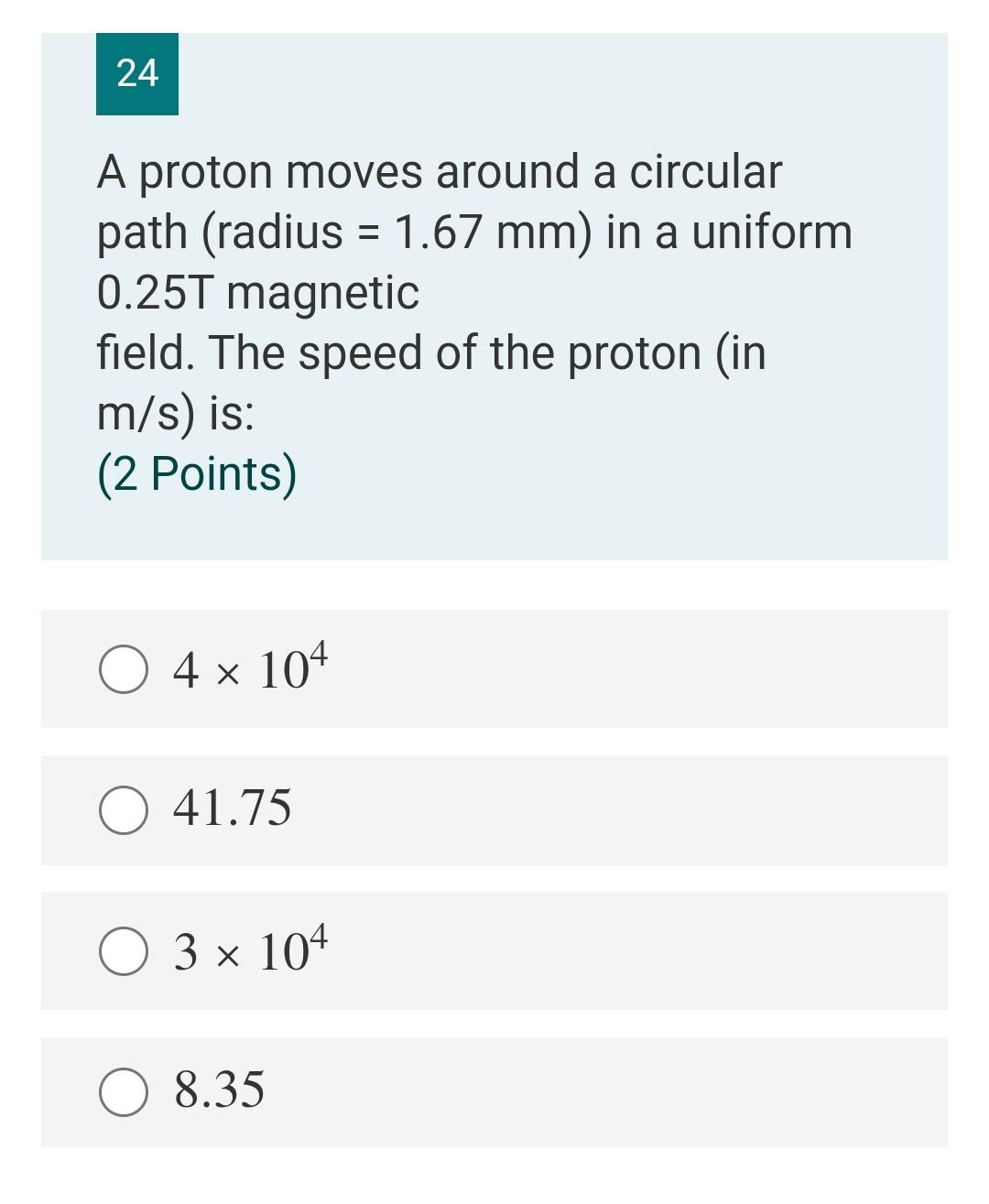Screen dimensions: 989x1204
Task: Click the 8.35 answer text label
Action: click(219, 1090)
